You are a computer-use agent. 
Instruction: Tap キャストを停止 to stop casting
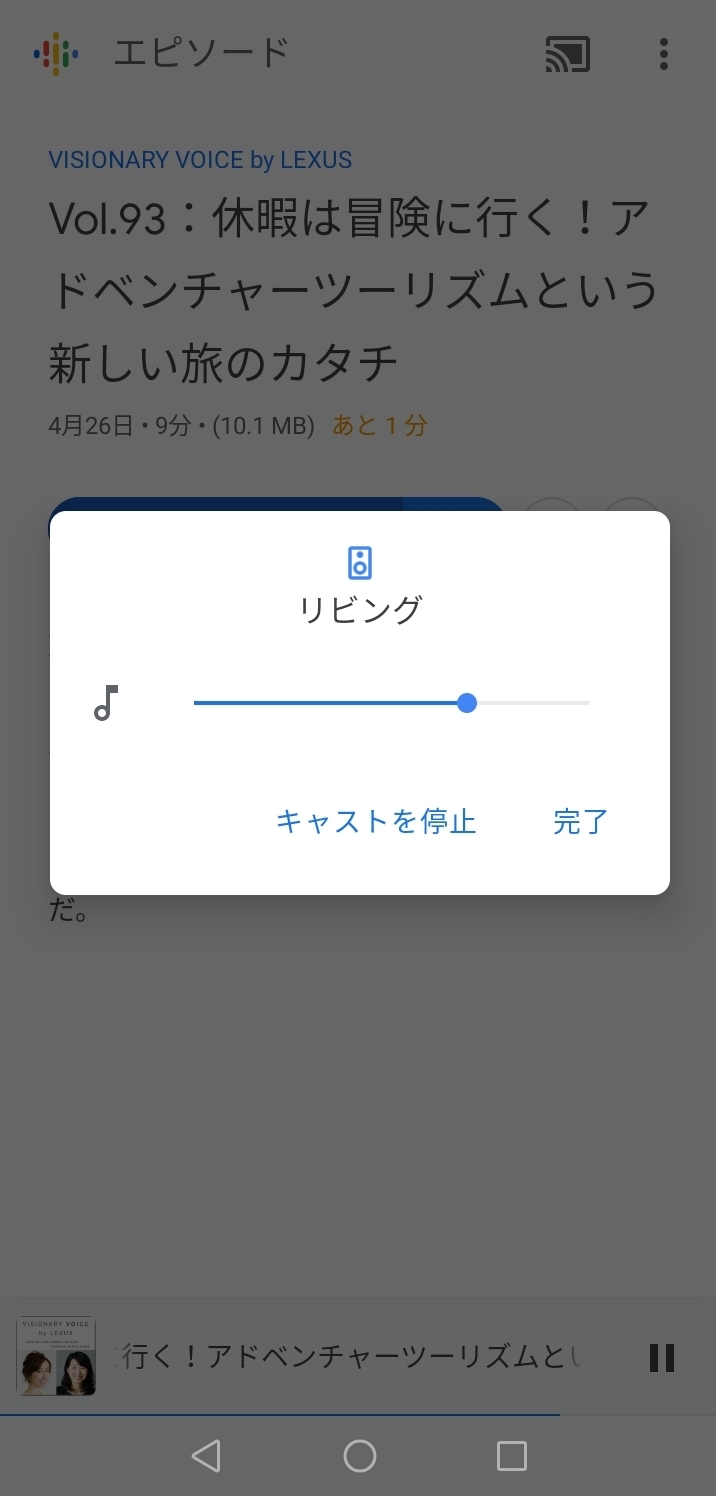[x=375, y=821]
